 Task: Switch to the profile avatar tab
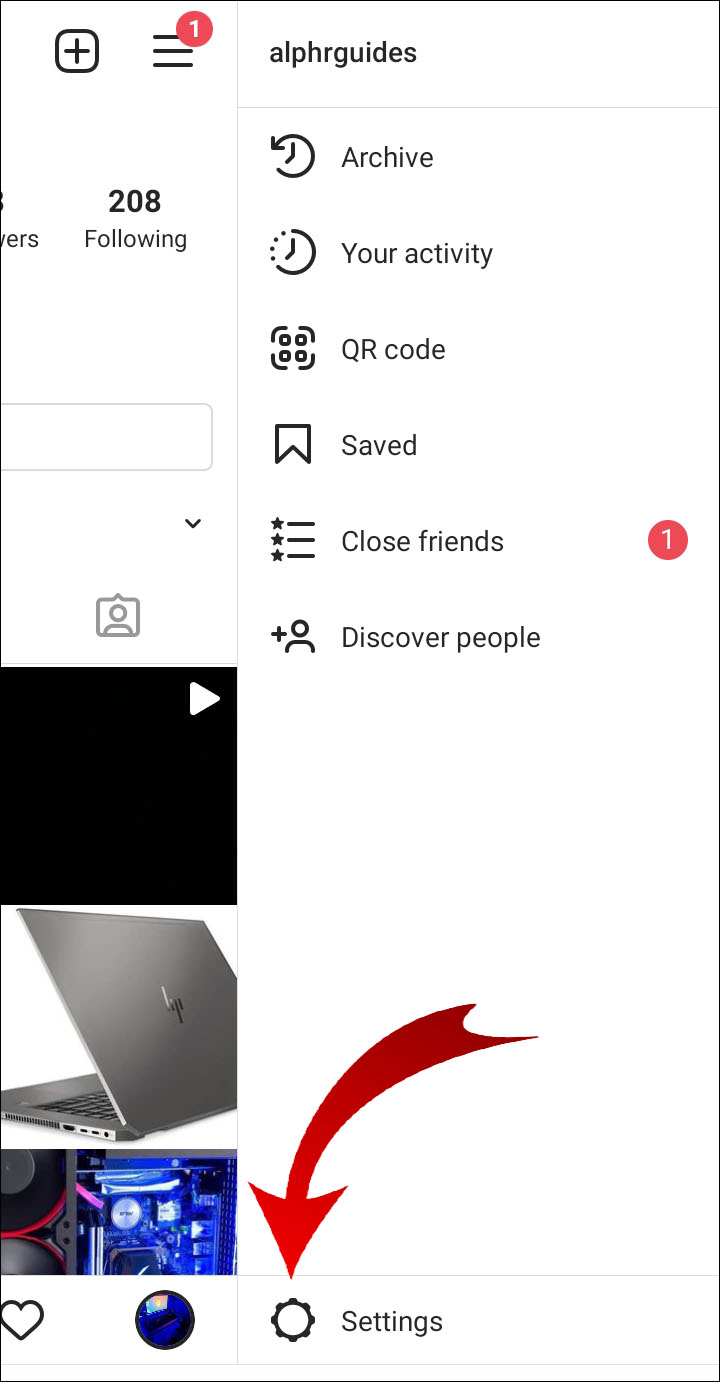tap(165, 1321)
